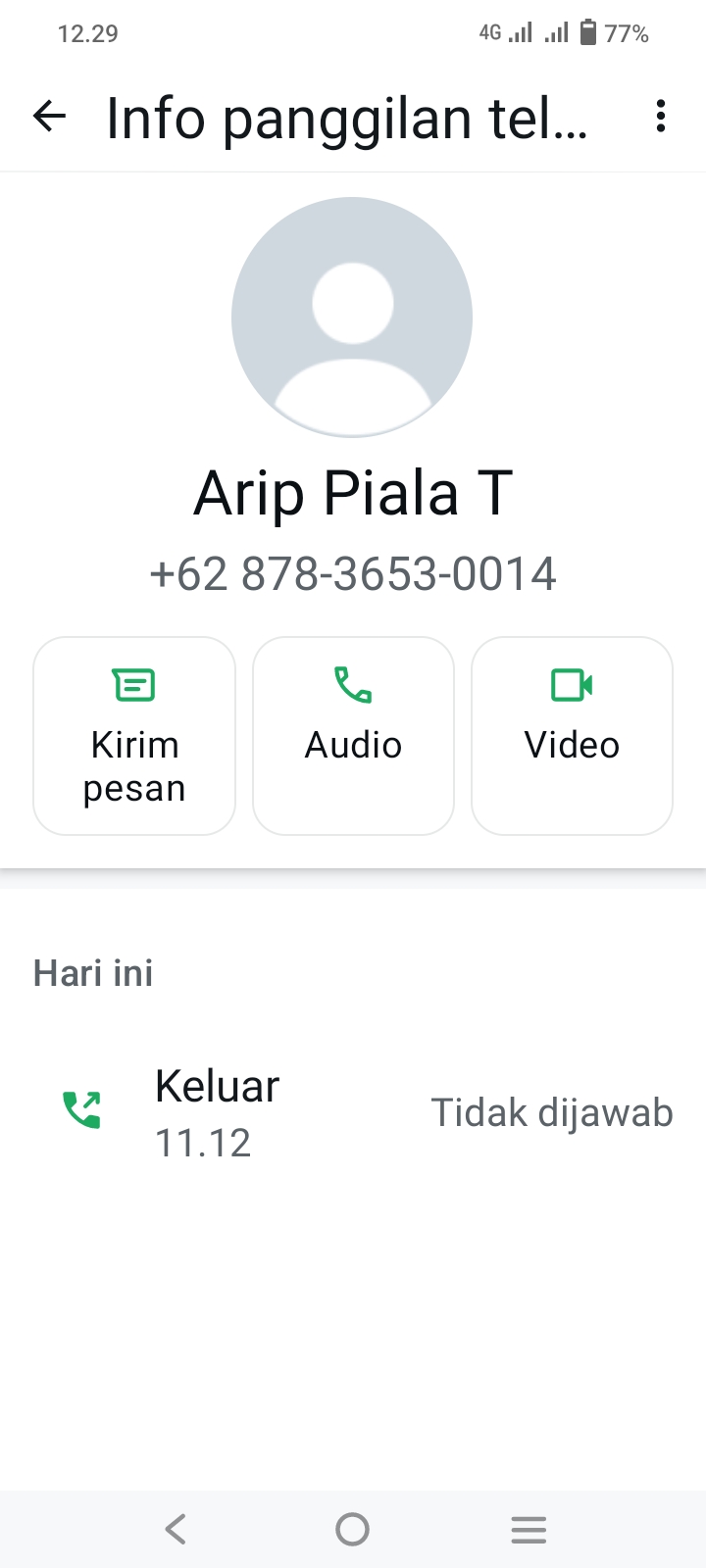The image size is (706, 1568).
Task: Select contact name Arip Piala T
Action: tap(353, 492)
